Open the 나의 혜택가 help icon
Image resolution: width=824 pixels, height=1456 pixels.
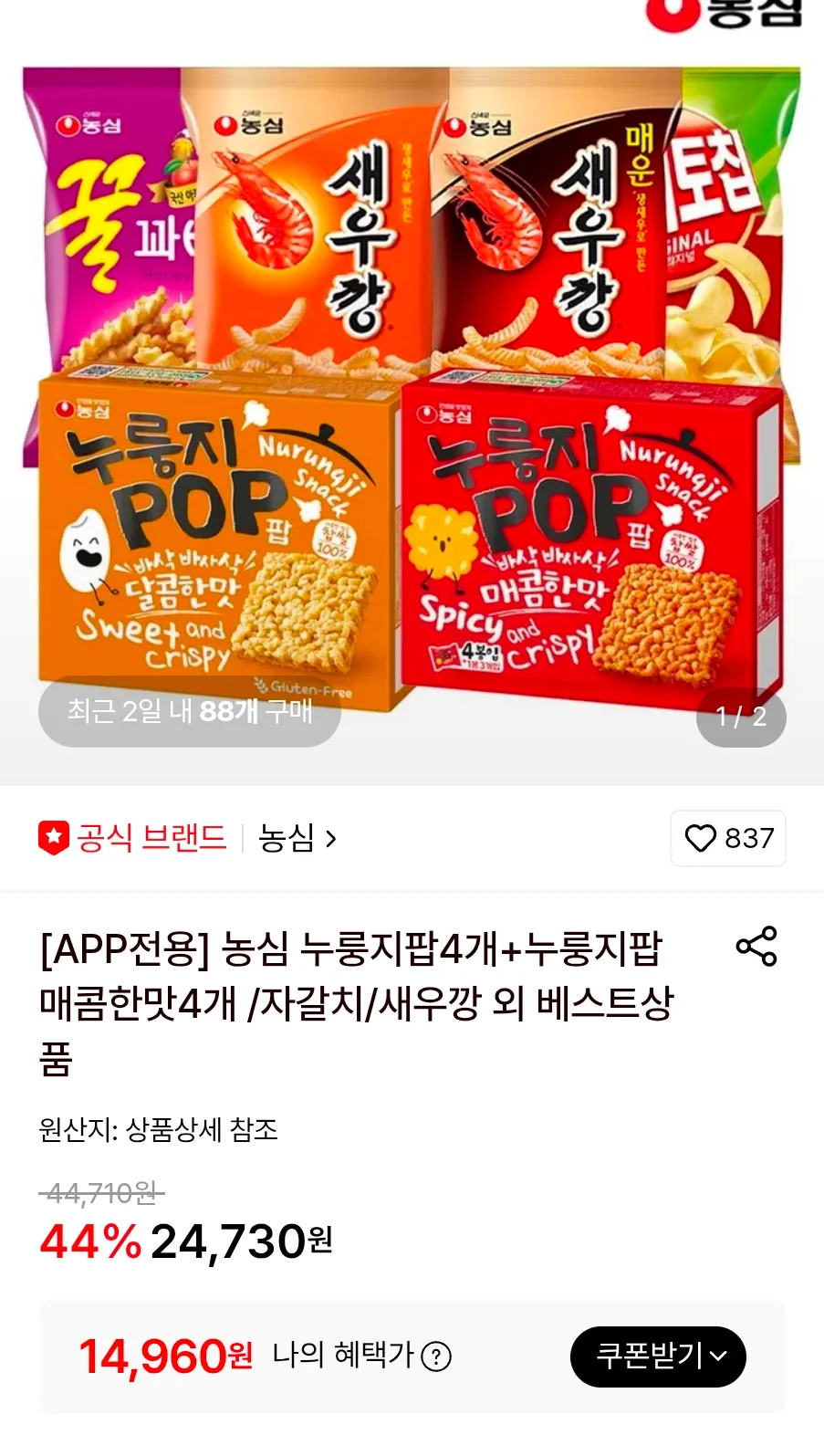437,1357
